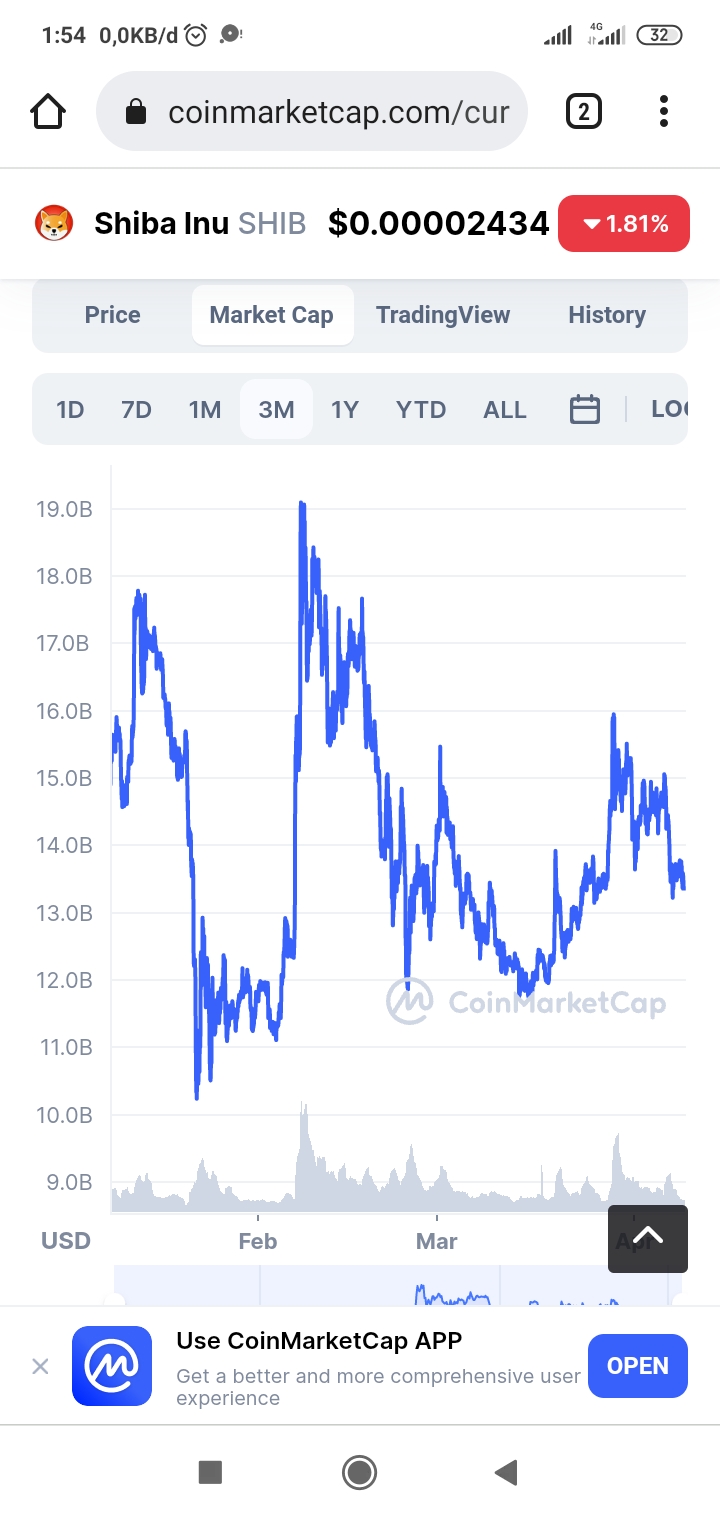Open the calendar date range picker
This screenshot has width=720, height=1520.
[585, 409]
